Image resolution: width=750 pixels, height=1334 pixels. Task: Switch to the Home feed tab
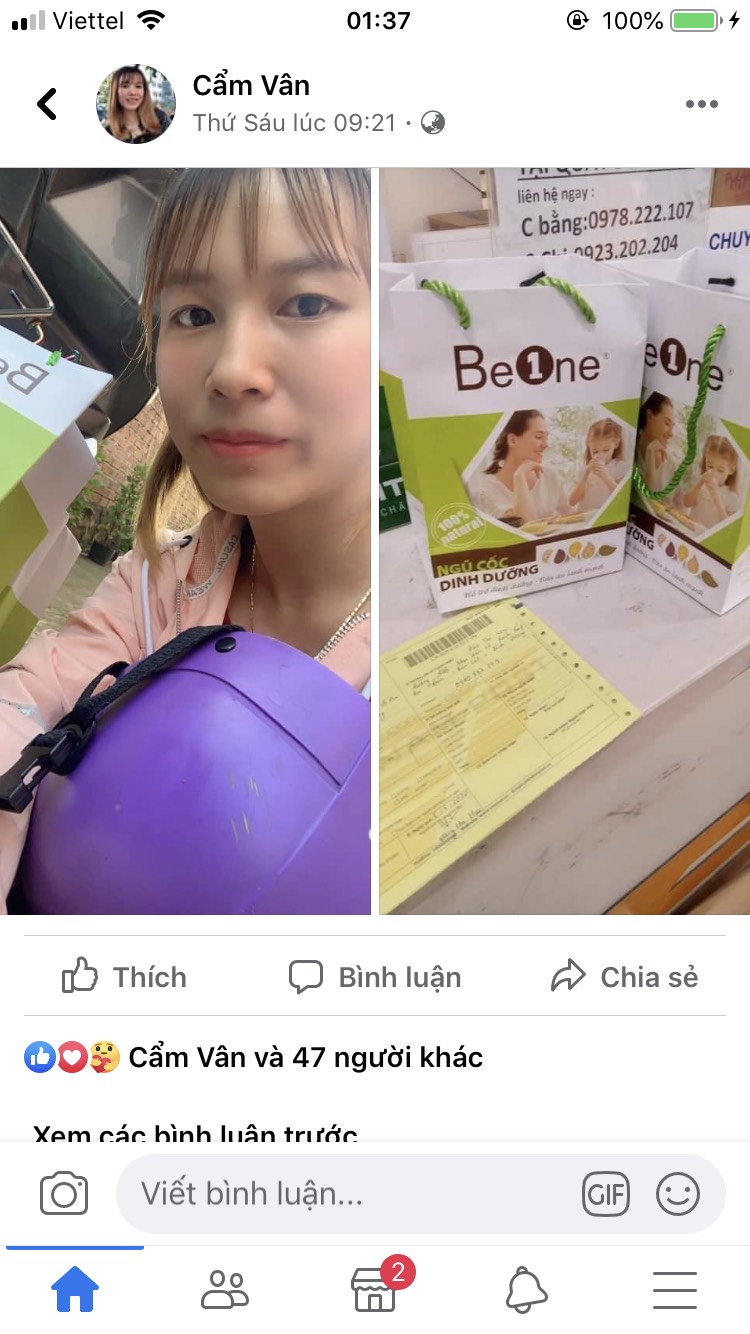pyautogui.click(x=75, y=1290)
